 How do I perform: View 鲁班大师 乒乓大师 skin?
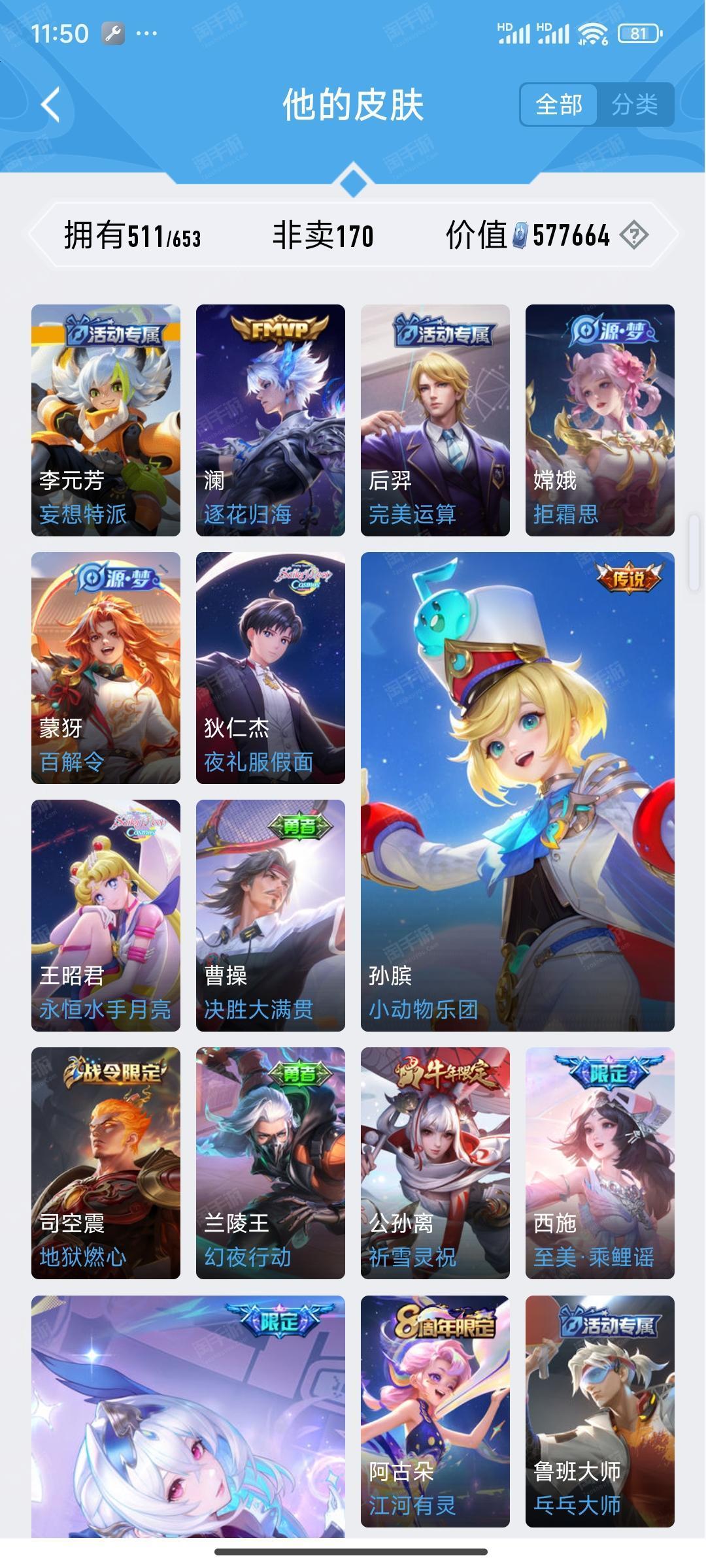coord(600,1411)
